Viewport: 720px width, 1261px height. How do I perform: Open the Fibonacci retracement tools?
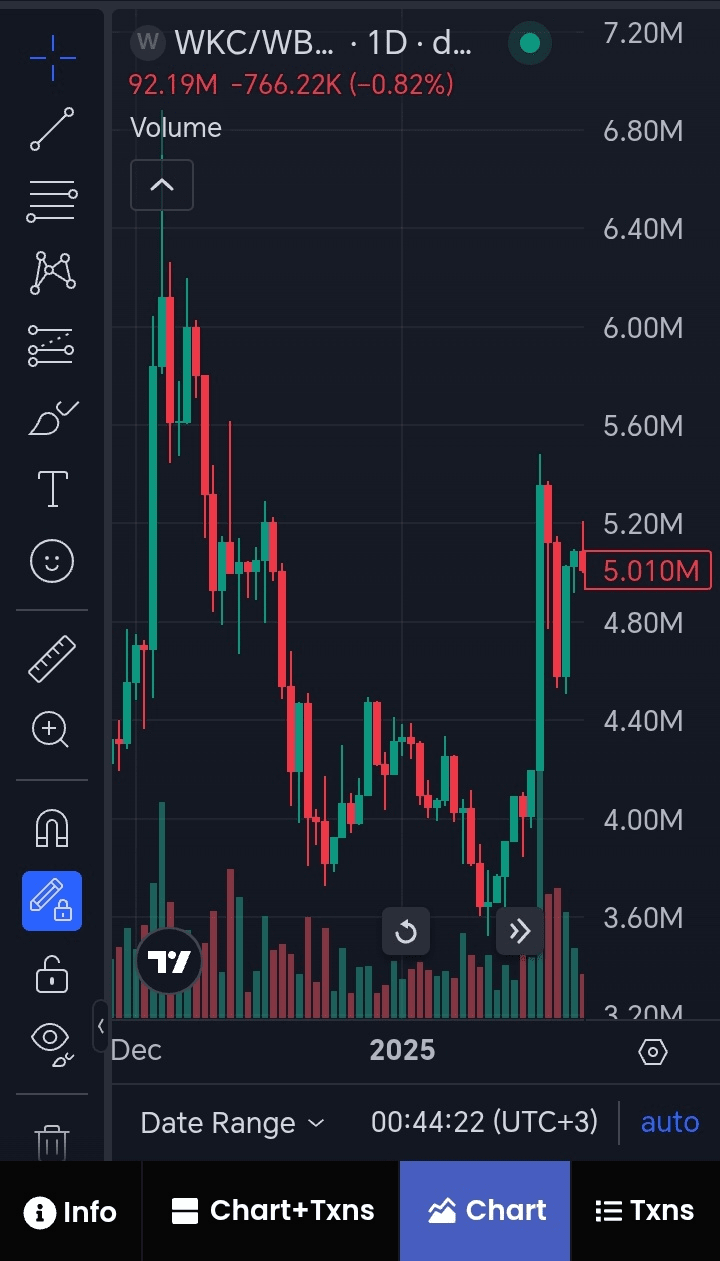click(x=52, y=201)
